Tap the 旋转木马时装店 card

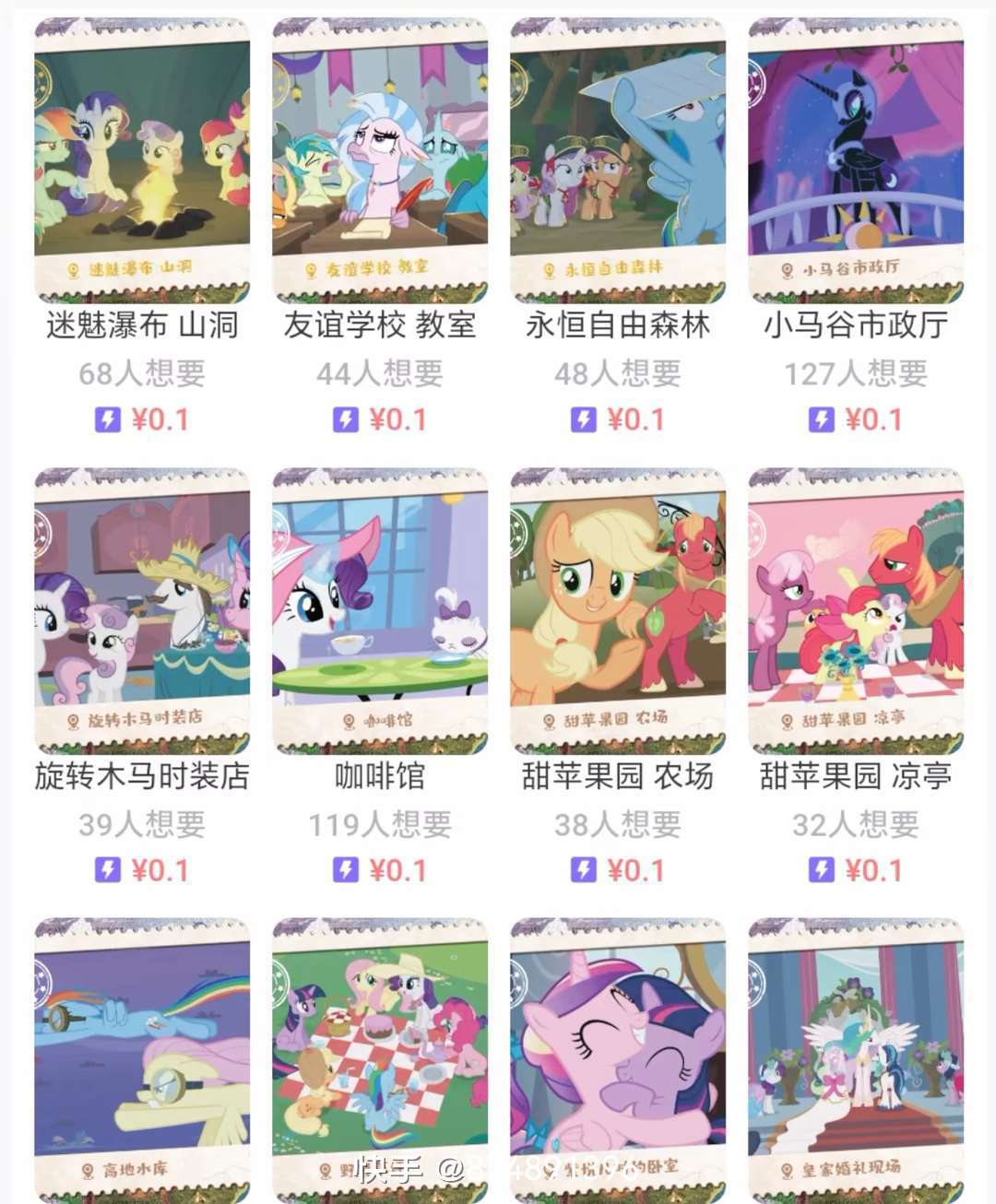click(142, 610)
